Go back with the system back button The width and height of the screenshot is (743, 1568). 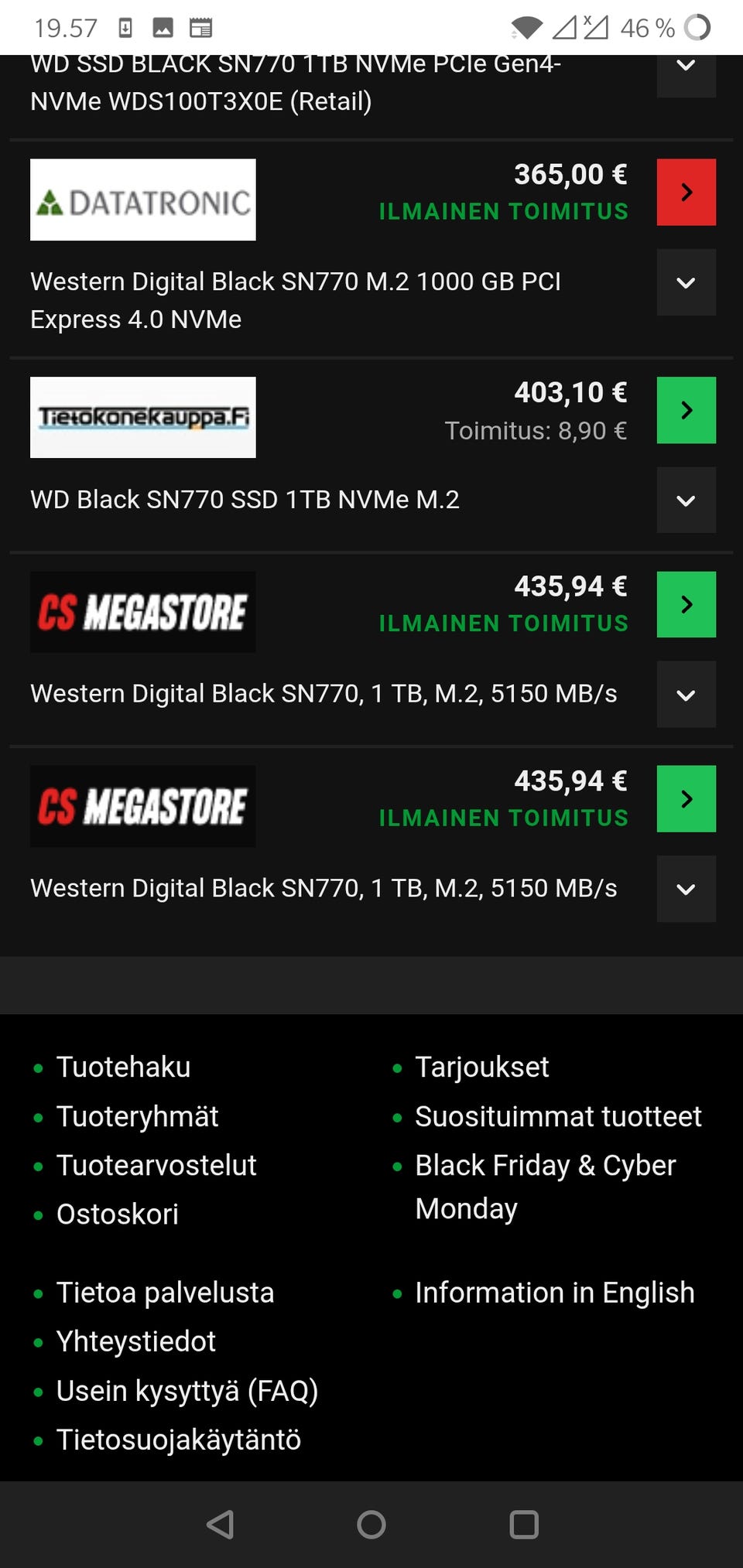[220, 1525]
